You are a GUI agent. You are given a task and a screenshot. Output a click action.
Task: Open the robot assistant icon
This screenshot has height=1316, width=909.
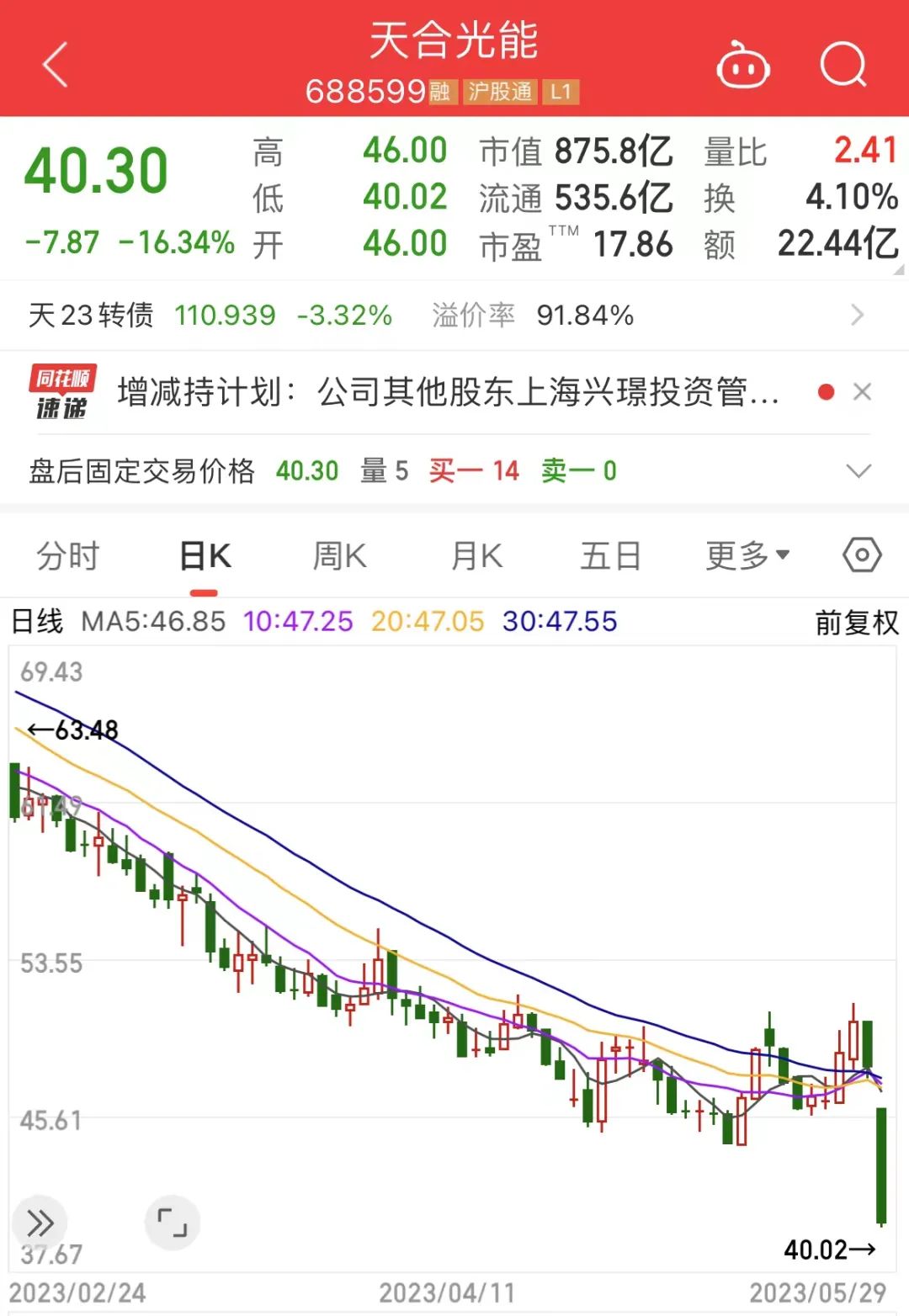(742, 64)
